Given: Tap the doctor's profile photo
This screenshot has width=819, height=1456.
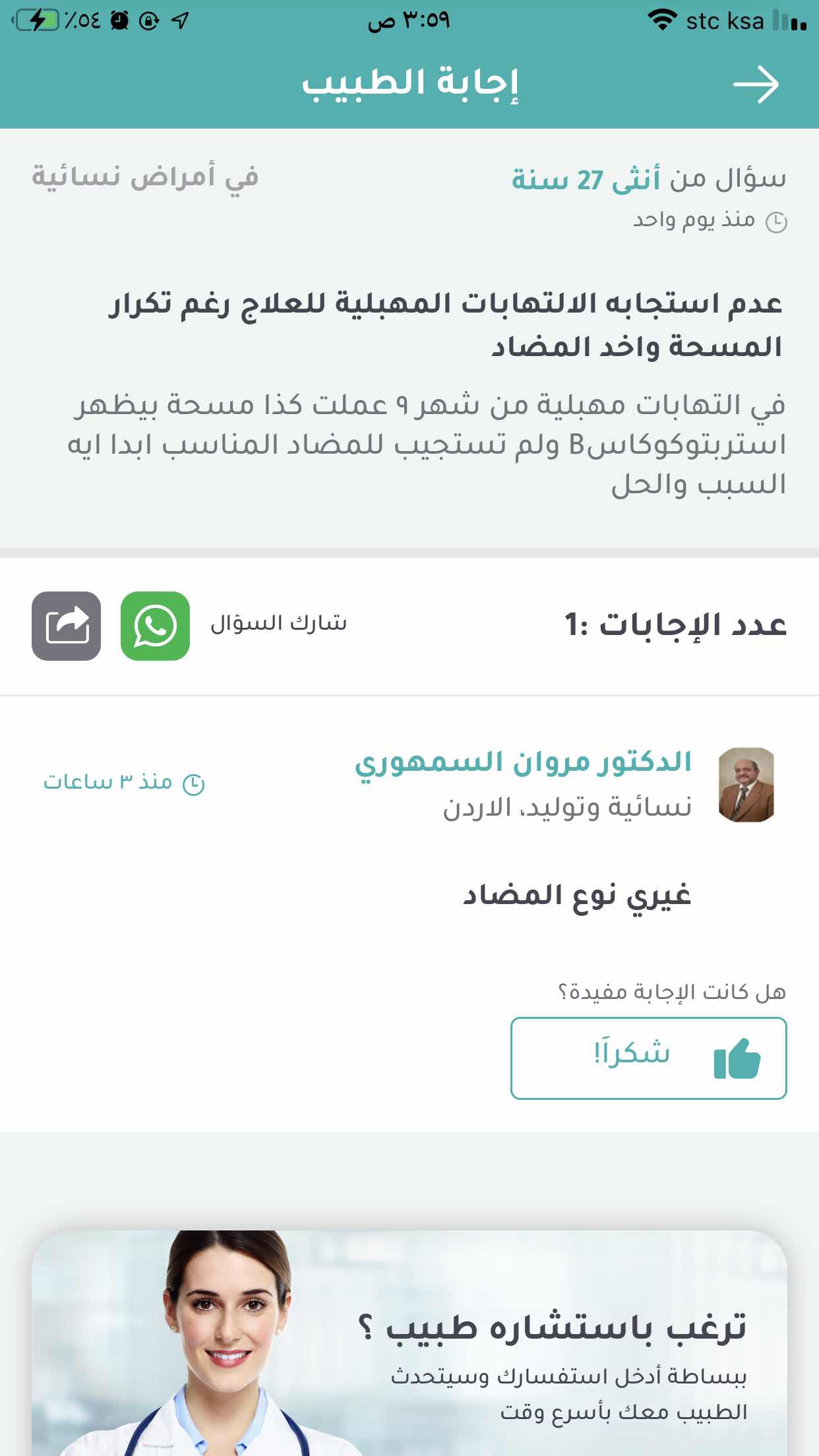Looking at the screenshot, I should (x=746, y=785).
